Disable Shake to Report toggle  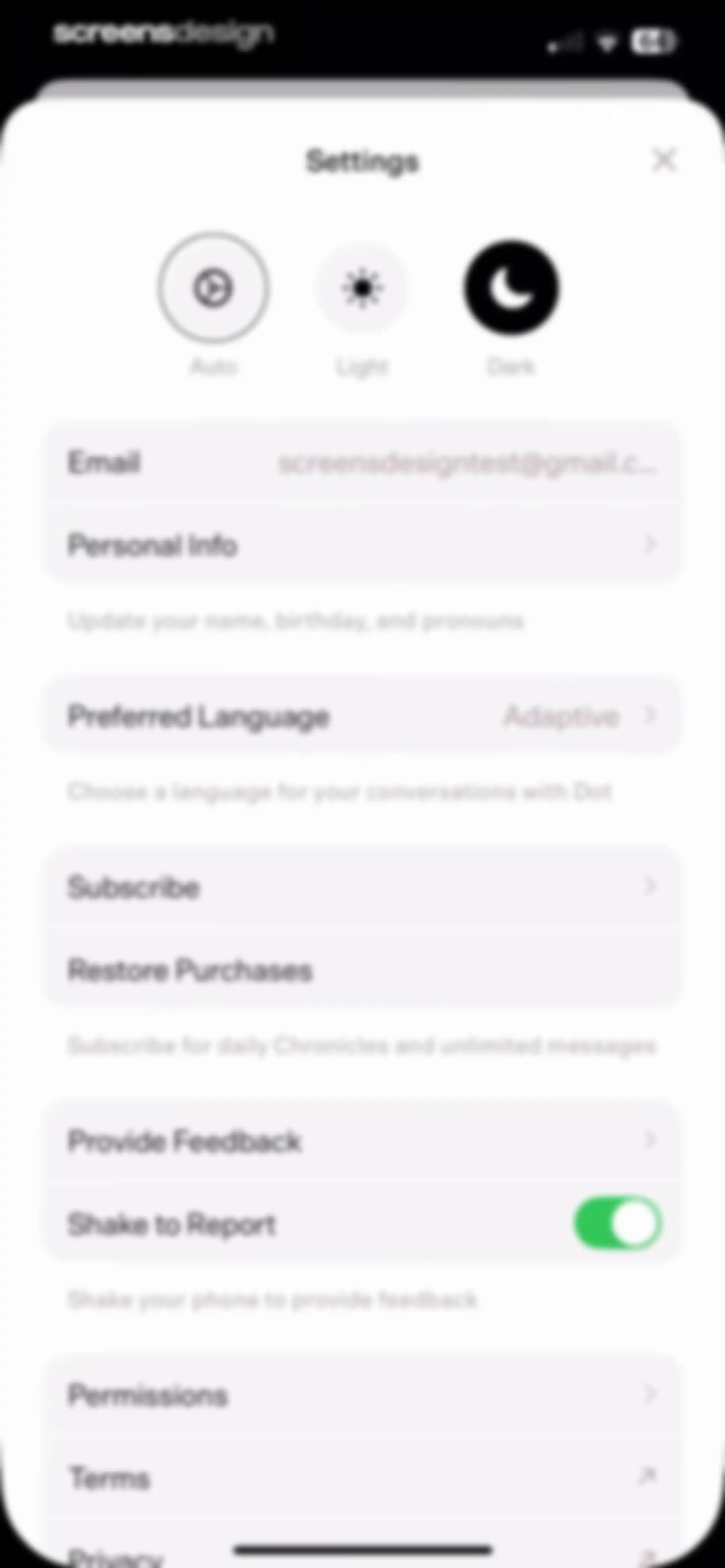[618, 1224]
